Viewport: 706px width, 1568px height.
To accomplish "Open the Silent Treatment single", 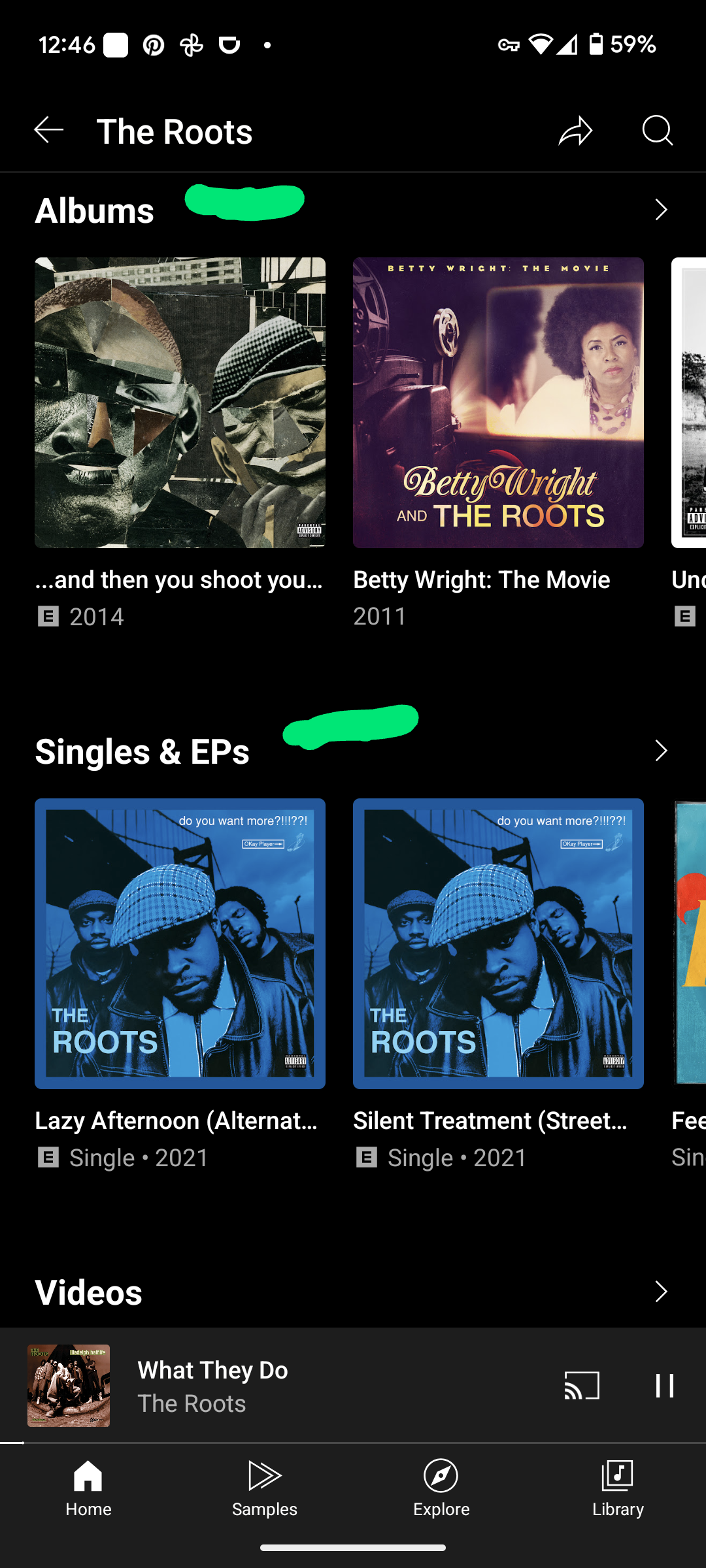I will click(x=498, y=943).
